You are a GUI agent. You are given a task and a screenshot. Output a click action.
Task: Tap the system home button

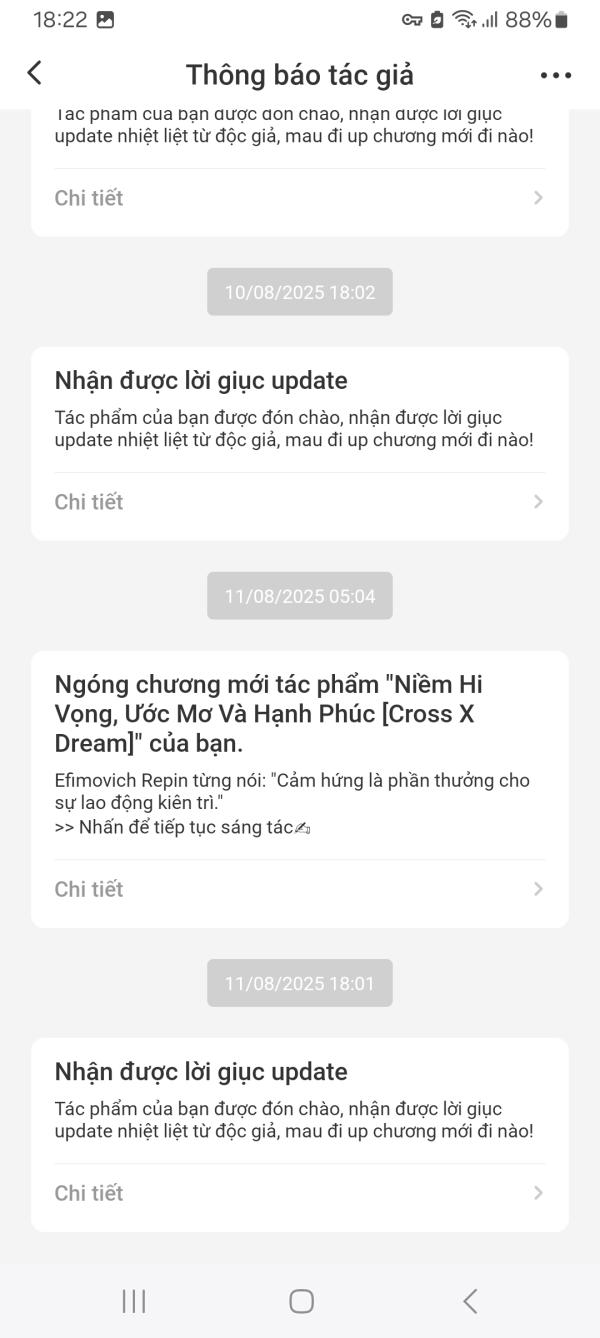pos(301,1300)
